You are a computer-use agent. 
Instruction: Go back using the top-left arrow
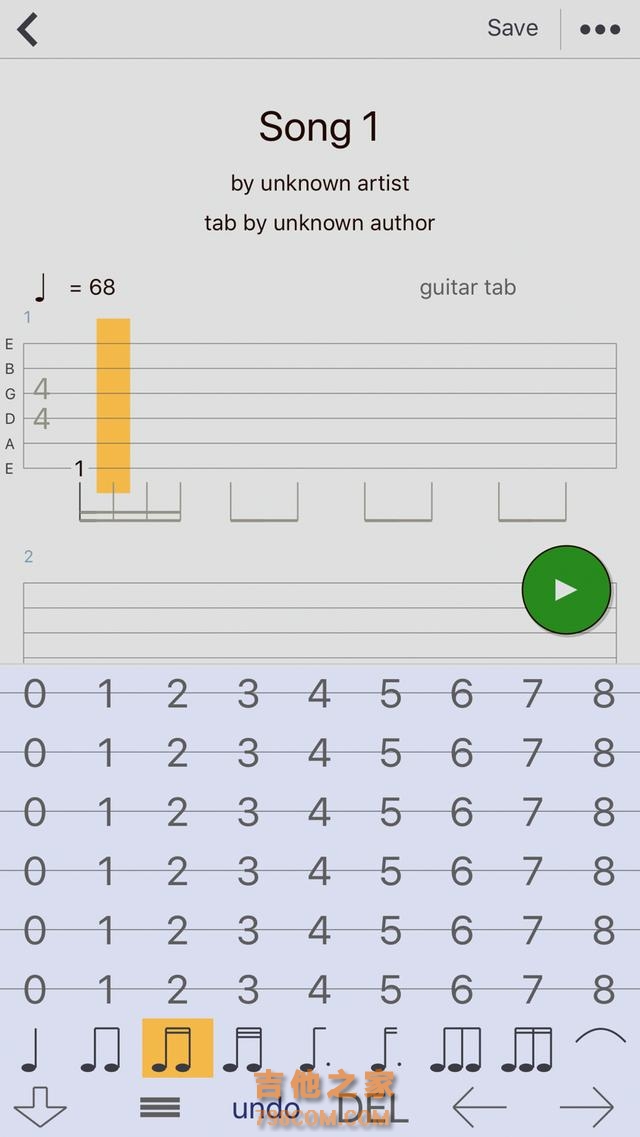[x=28, y=30]
